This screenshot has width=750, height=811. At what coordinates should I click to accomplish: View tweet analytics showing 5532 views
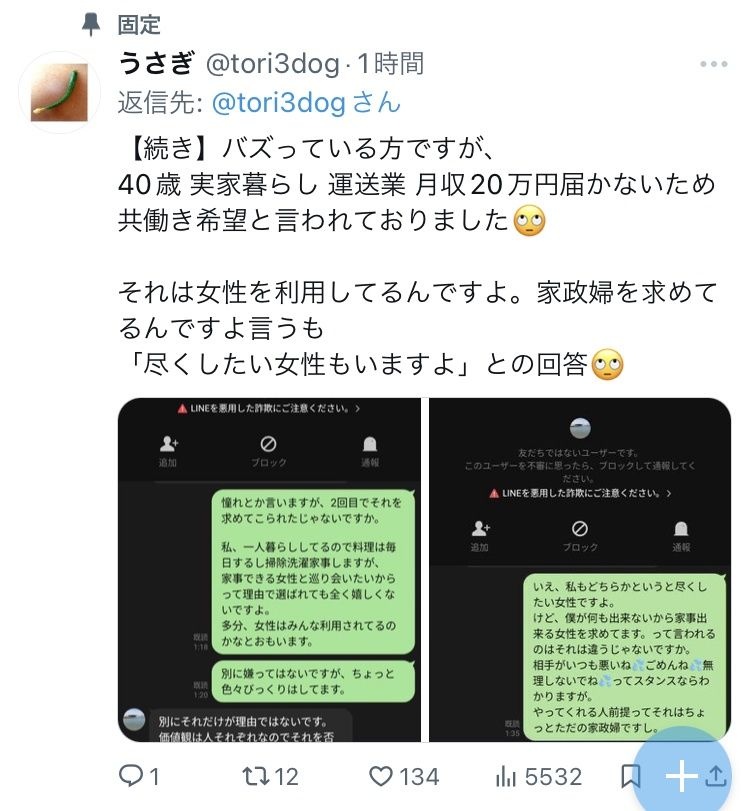coord(538,776)
